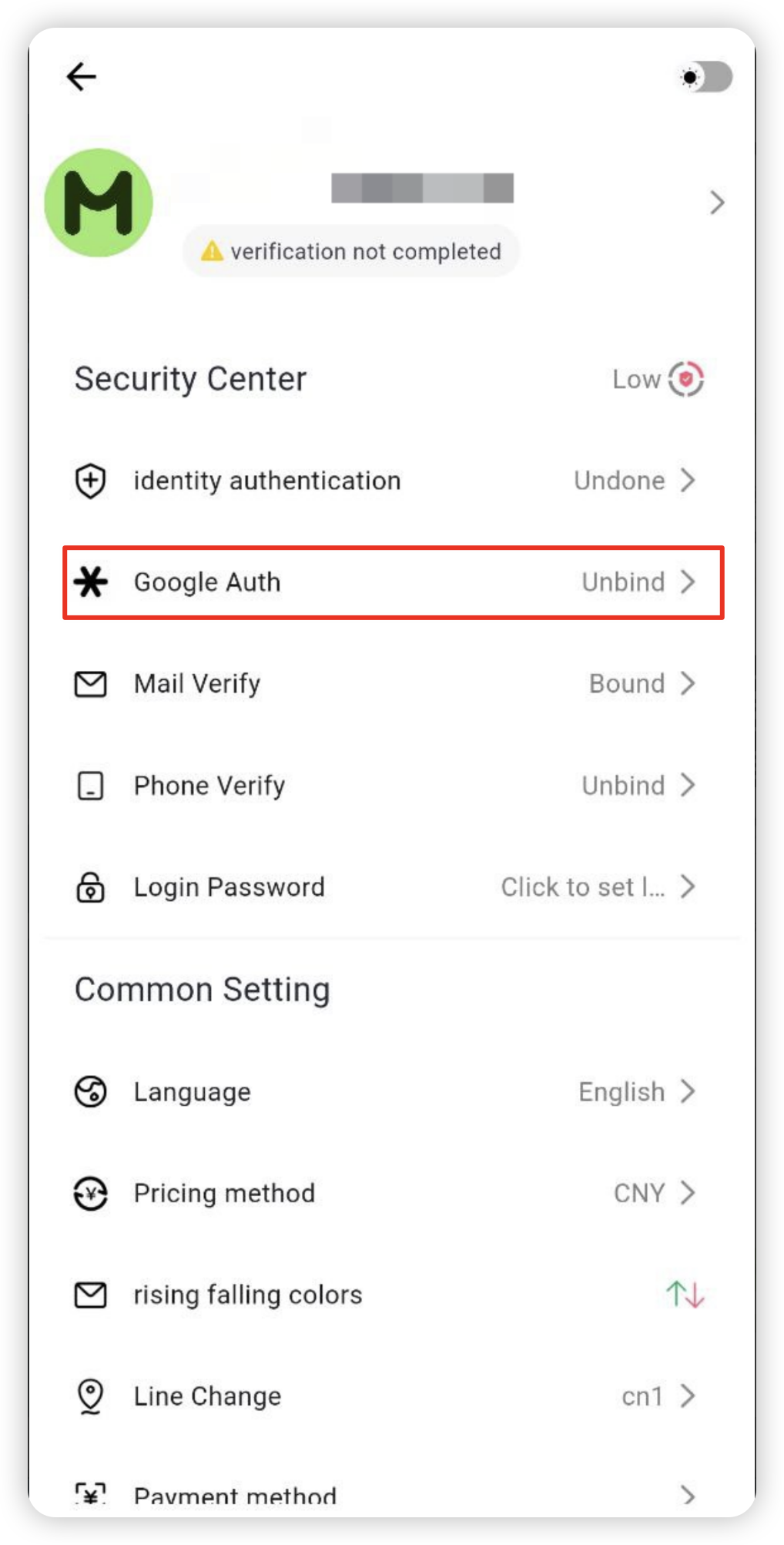Open rising falling colors setting
Image resolution: width=784 pixels, height=1545 pixels.
click(392, 1295)
